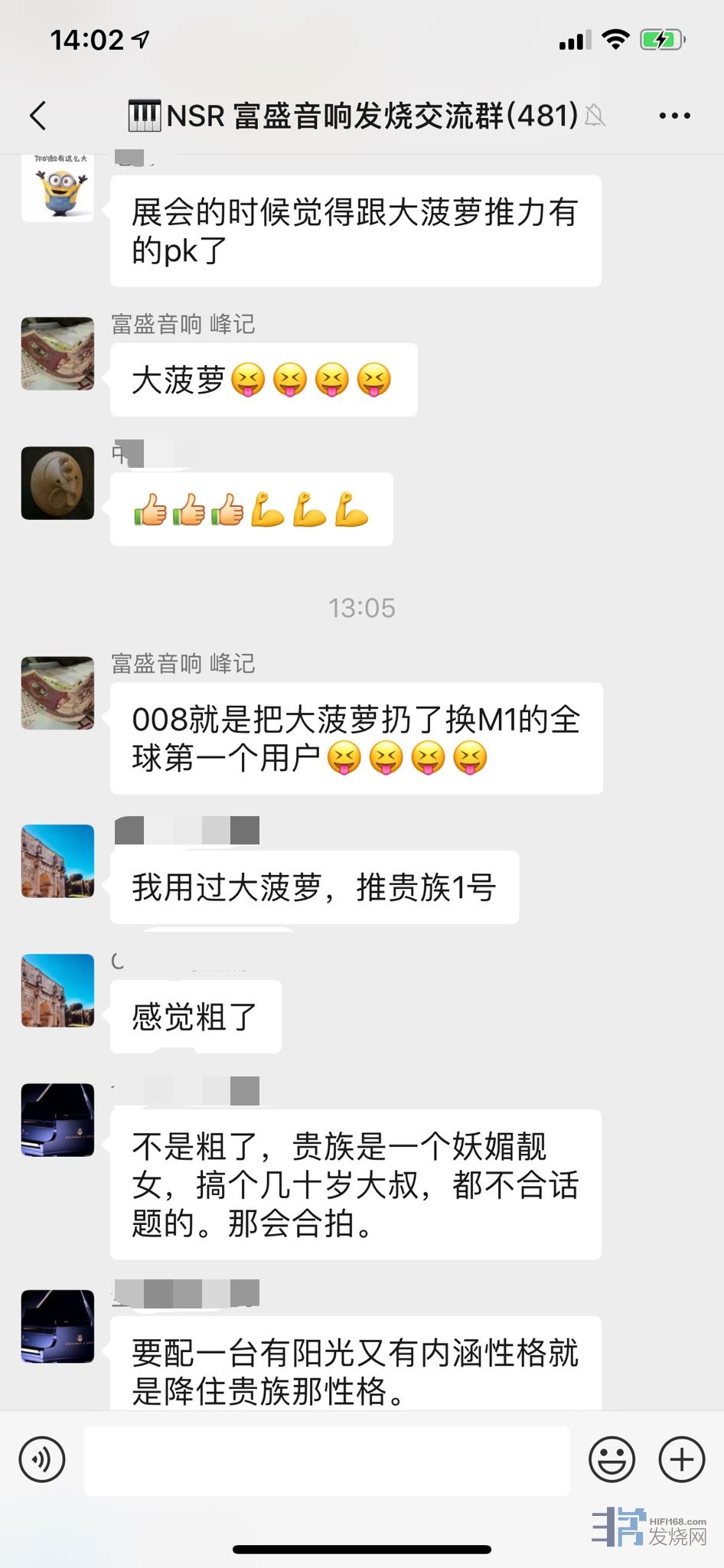
Task: Open stone-carving avatar of thumbs-up sender
Action: coord(57,483)
